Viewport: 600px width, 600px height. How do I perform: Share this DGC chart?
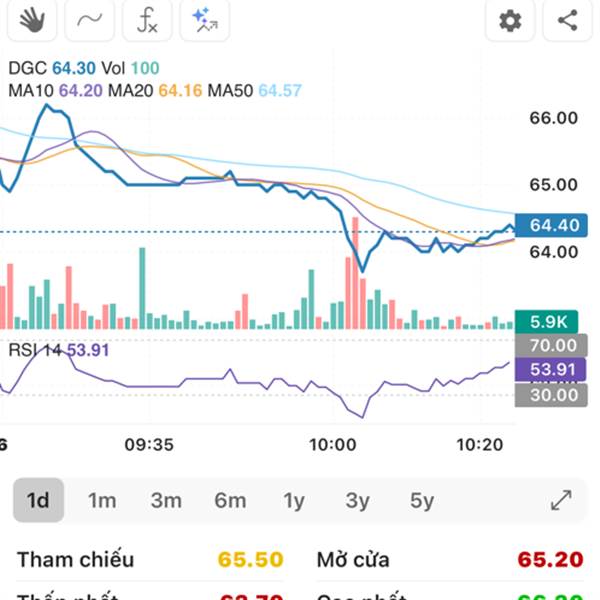click(568, 20)
